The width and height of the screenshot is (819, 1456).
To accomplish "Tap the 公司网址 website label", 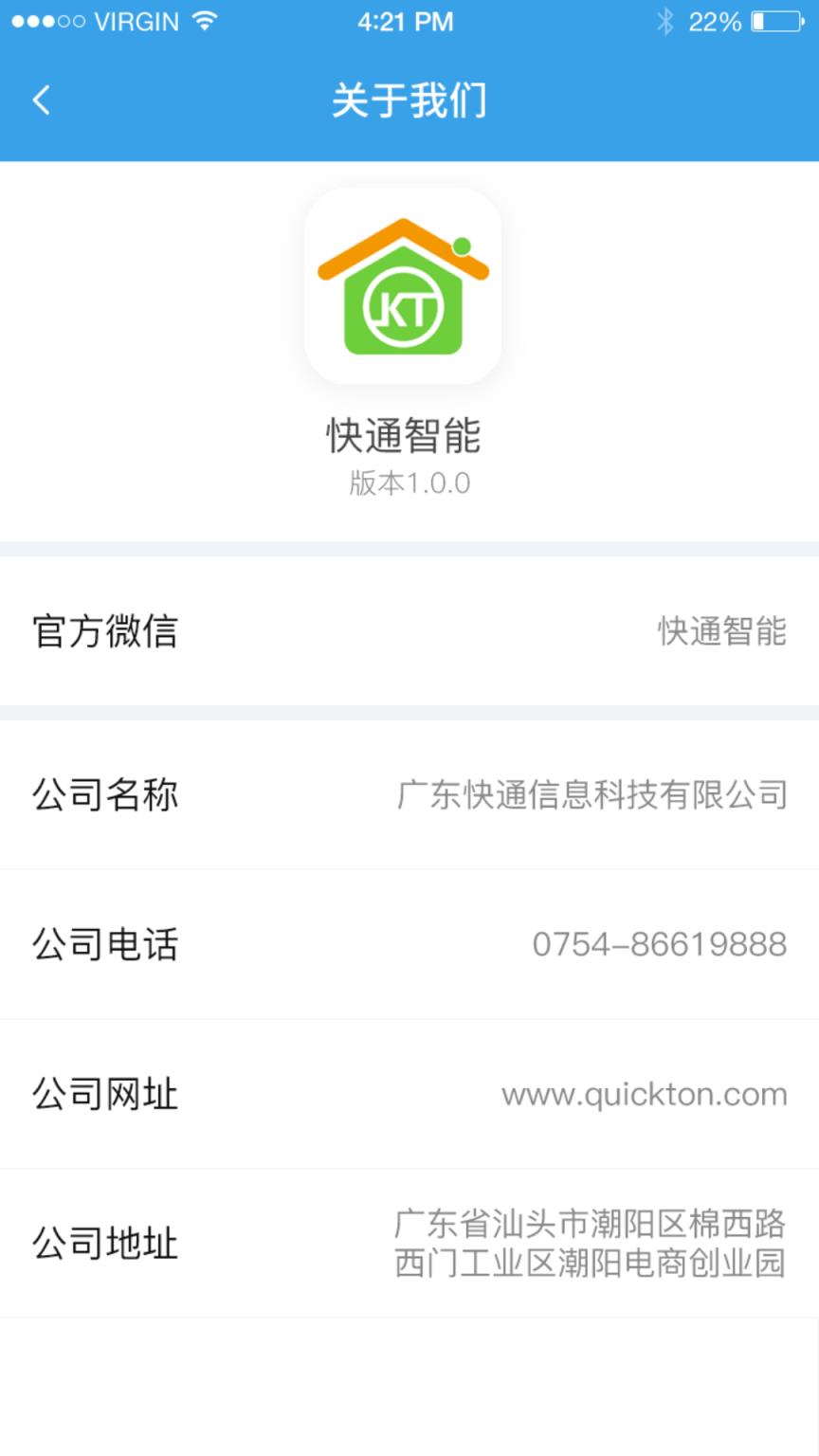I will coord(104,1094).
